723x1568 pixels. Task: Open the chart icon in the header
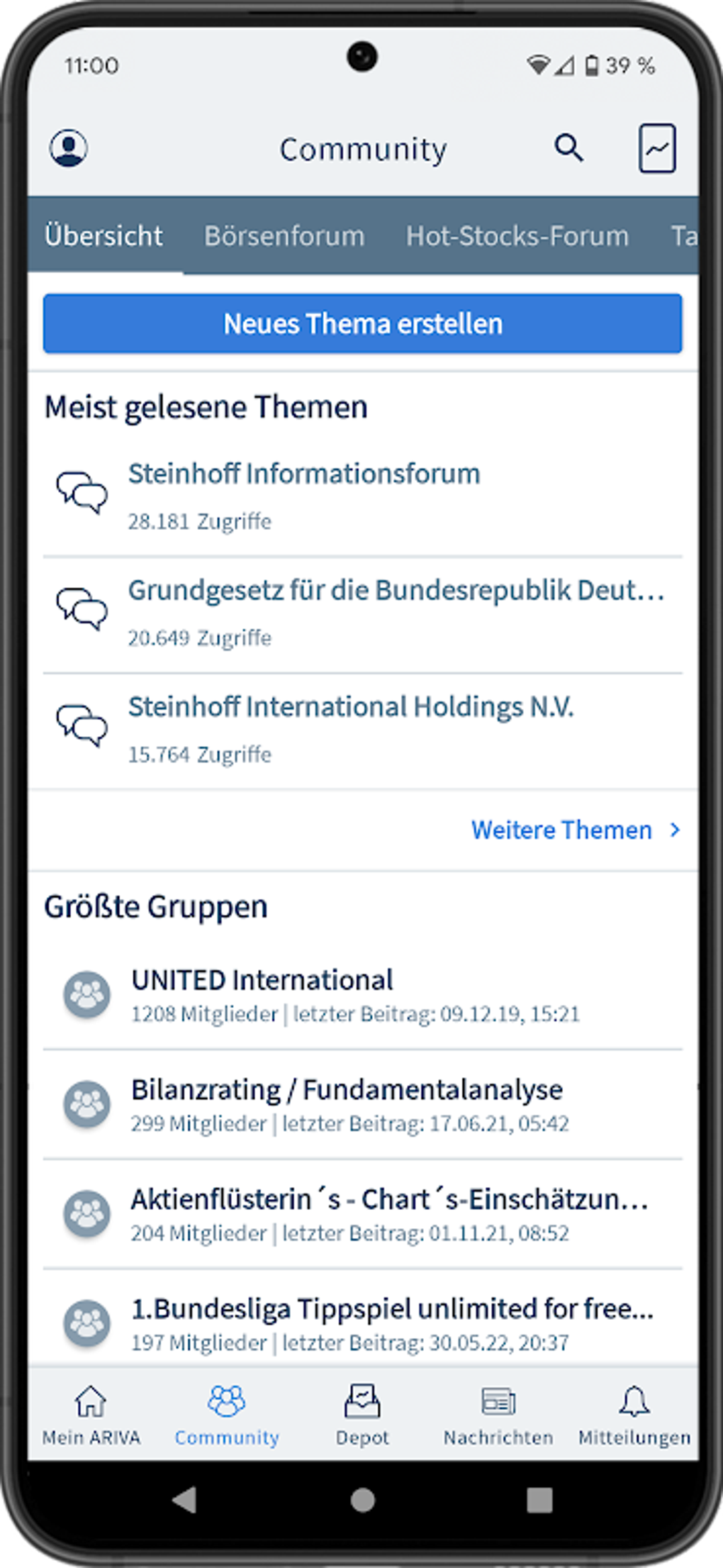point(657,148)
